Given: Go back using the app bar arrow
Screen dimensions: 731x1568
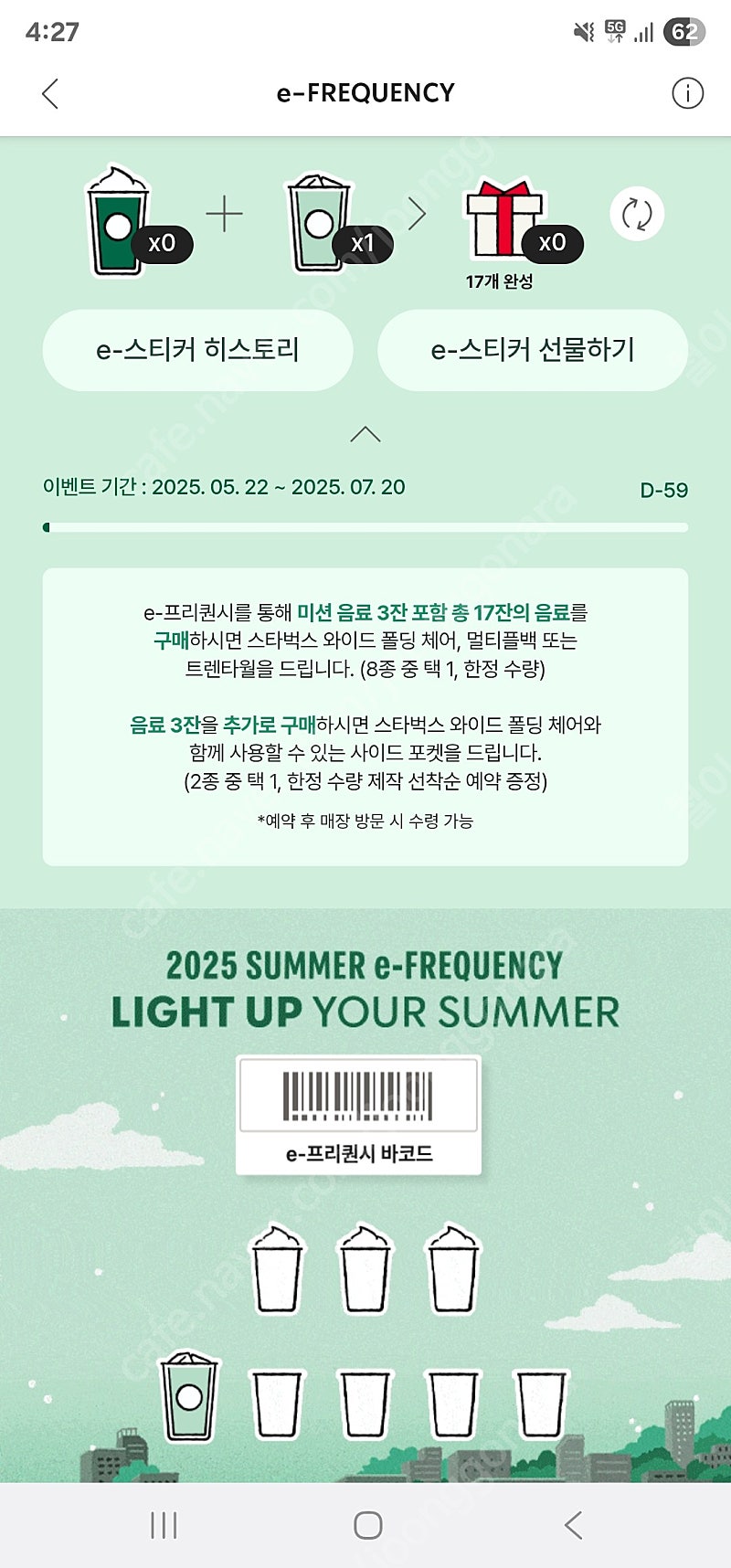Looking at the screenshot, I should pyautogui.click(x=50, y=93).
